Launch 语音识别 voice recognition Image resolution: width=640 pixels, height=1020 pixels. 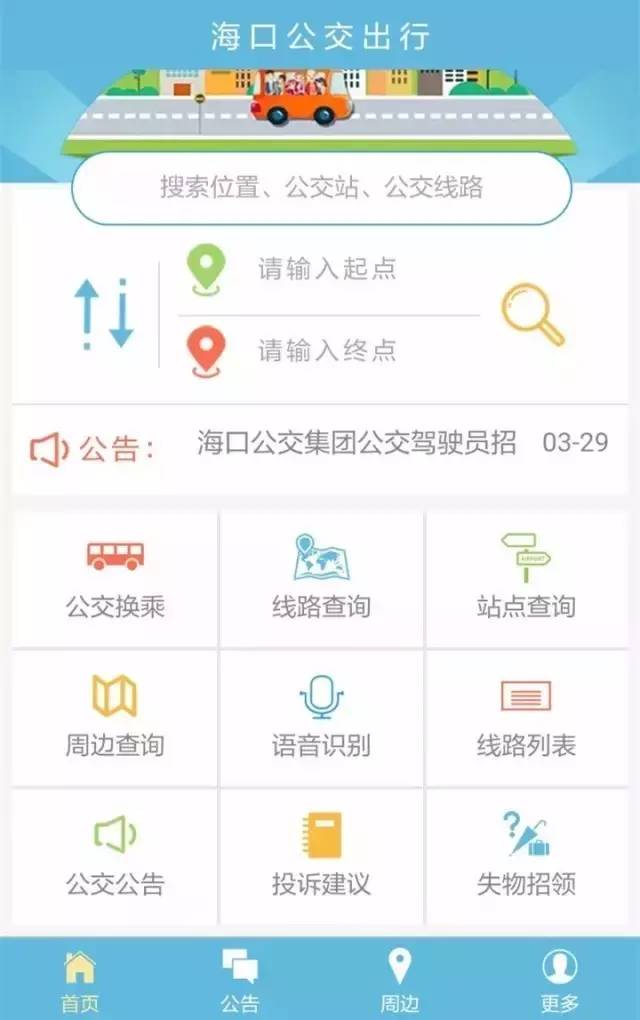[321, 717]
